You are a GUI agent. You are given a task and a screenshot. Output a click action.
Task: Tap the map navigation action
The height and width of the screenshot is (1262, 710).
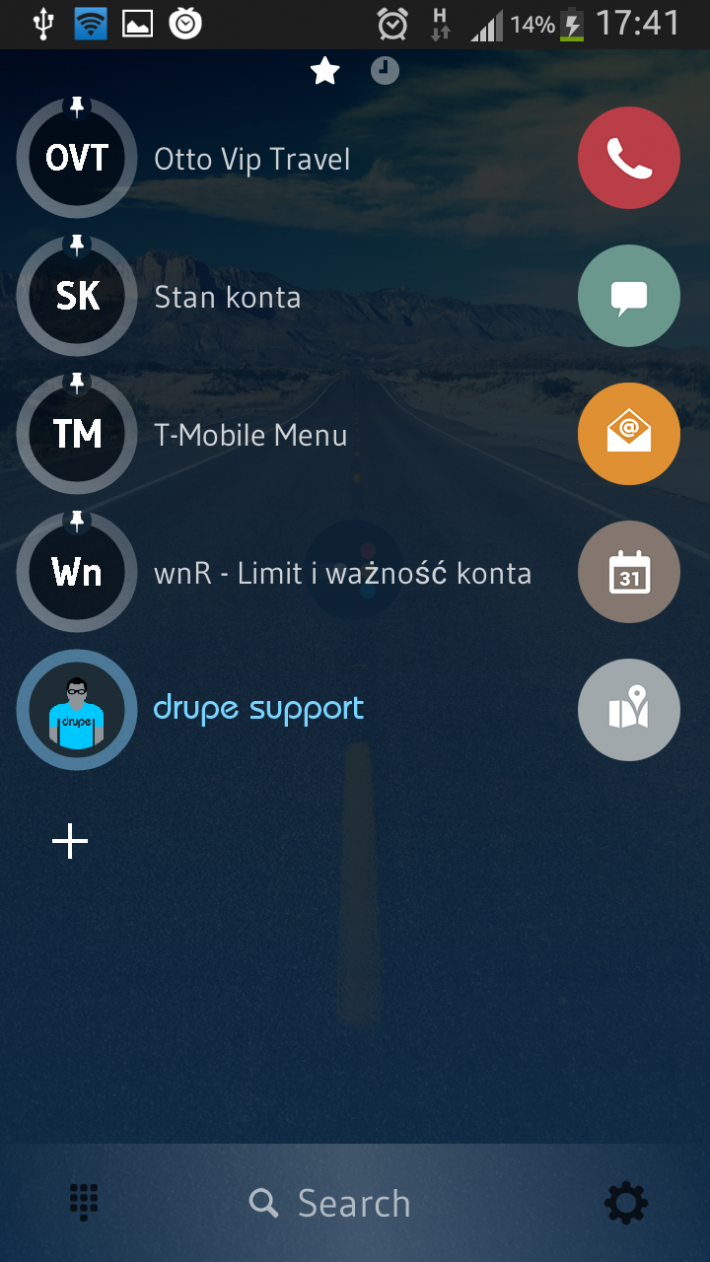pyautogui.click(x=629, y=710)
